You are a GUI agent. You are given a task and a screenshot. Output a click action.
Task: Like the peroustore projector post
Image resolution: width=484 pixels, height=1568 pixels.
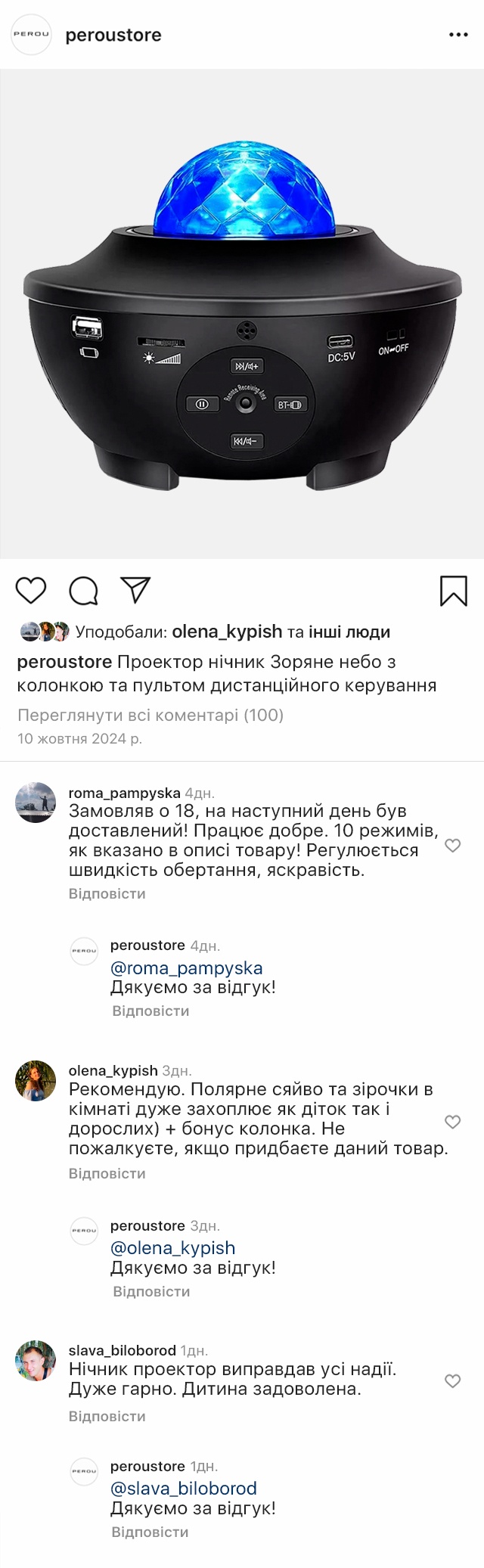pos(31,591)
